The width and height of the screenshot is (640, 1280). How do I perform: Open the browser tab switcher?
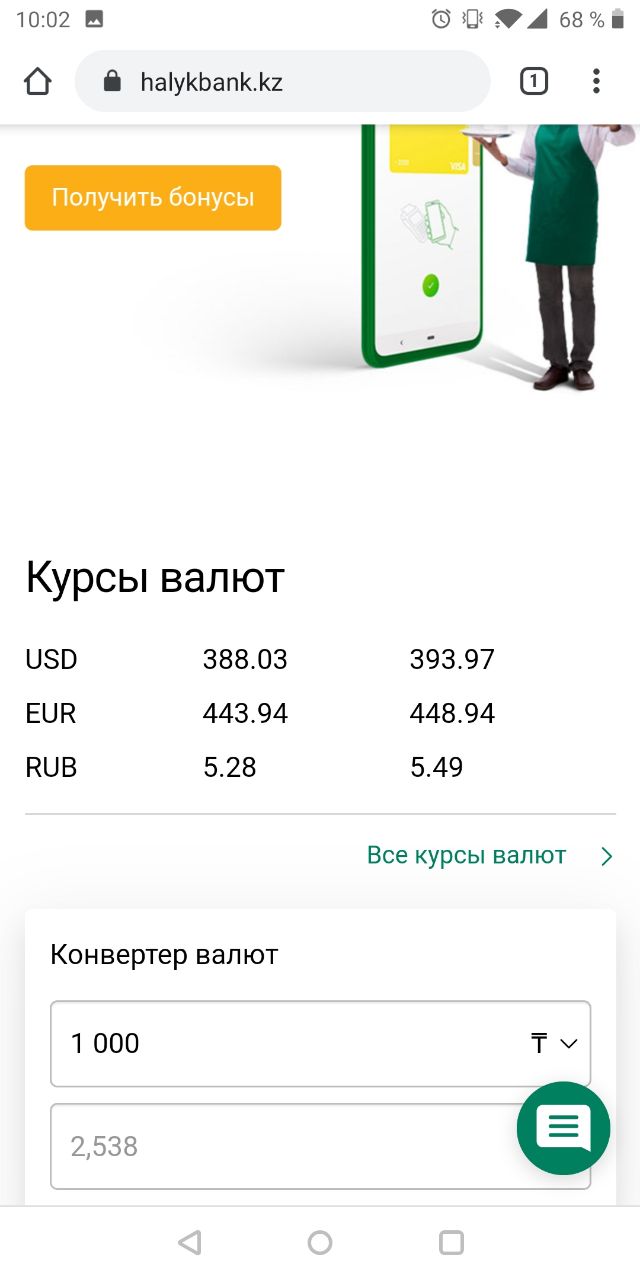tap(534, 81)
